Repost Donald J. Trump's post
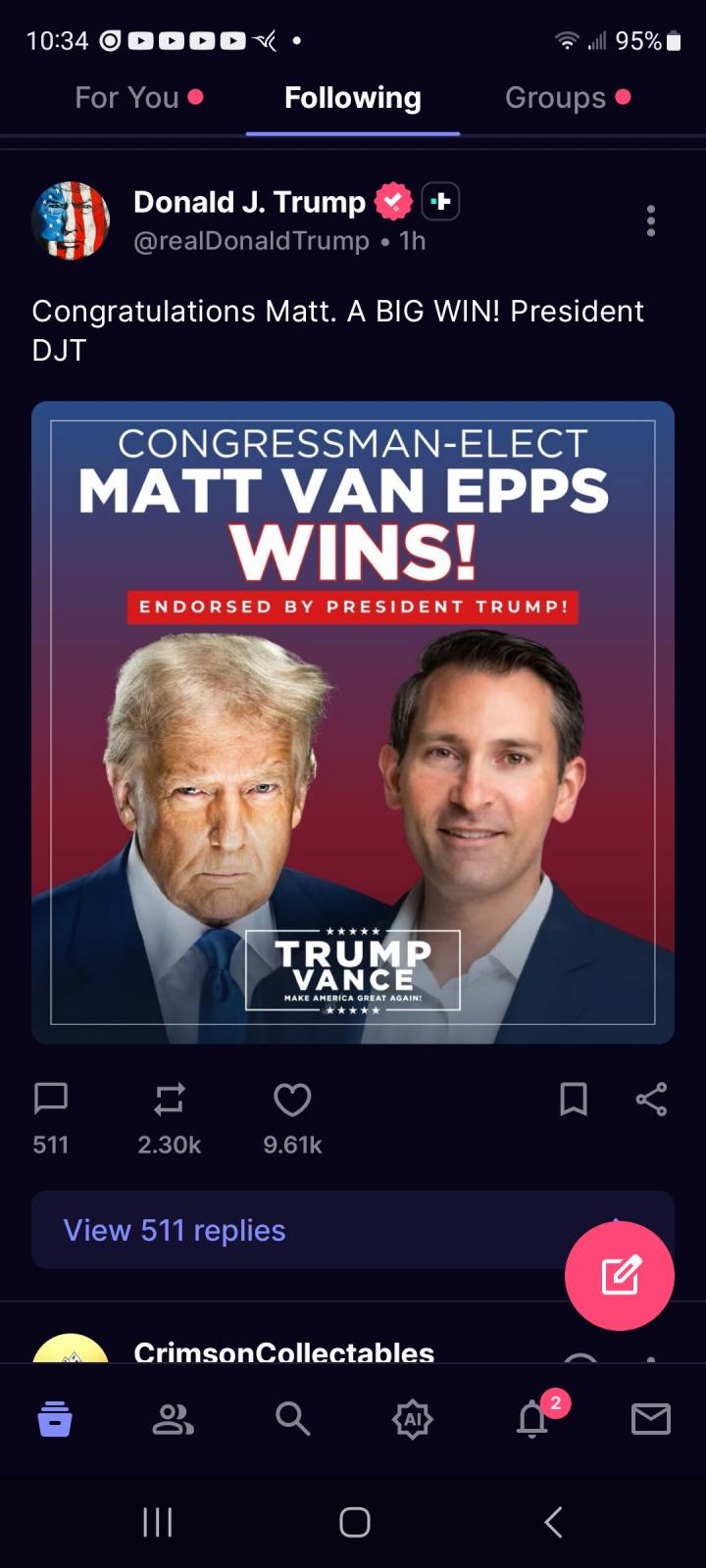 (x=169, y=1099)
